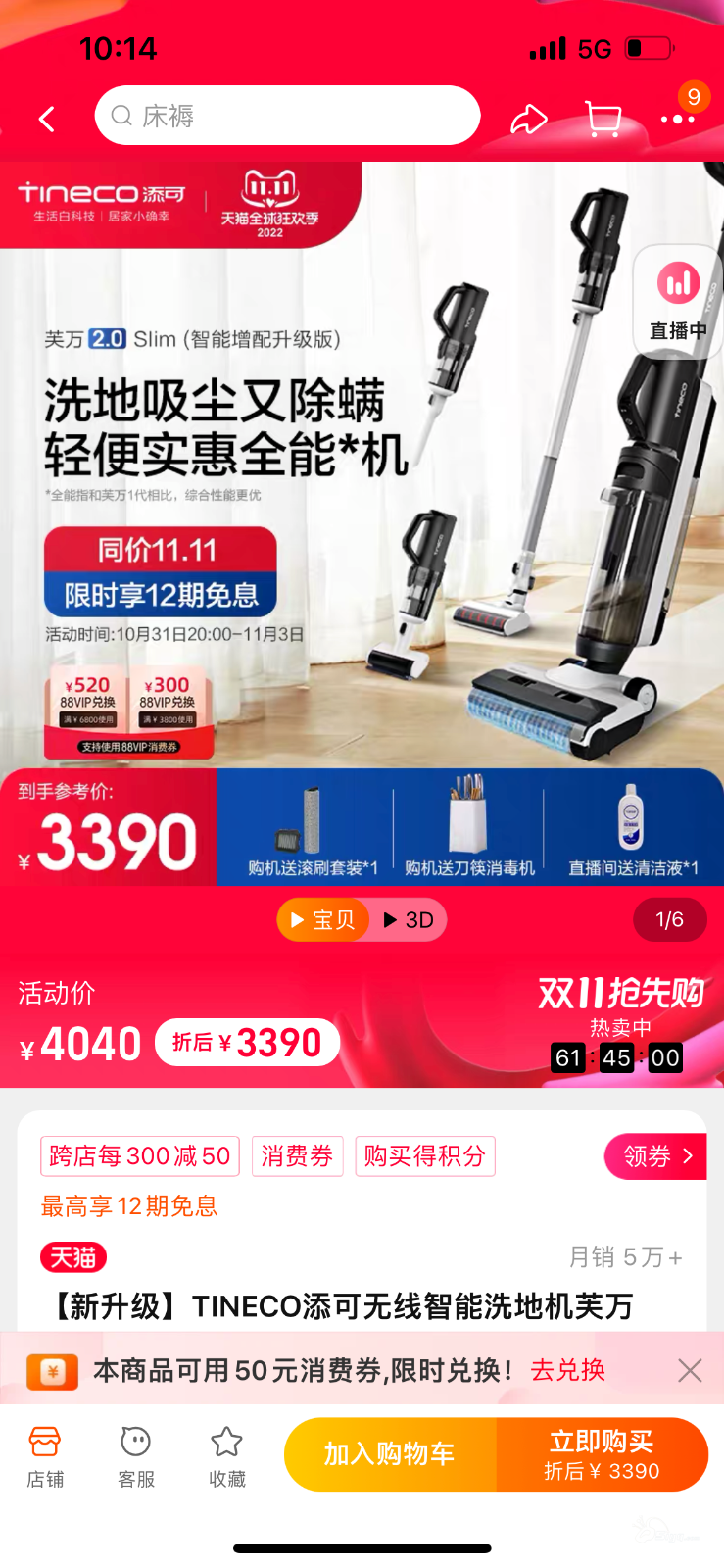724x1568 pixels.
Task: Tap 去兑换 to redeem the coupon
Action: click(568, 1370)
